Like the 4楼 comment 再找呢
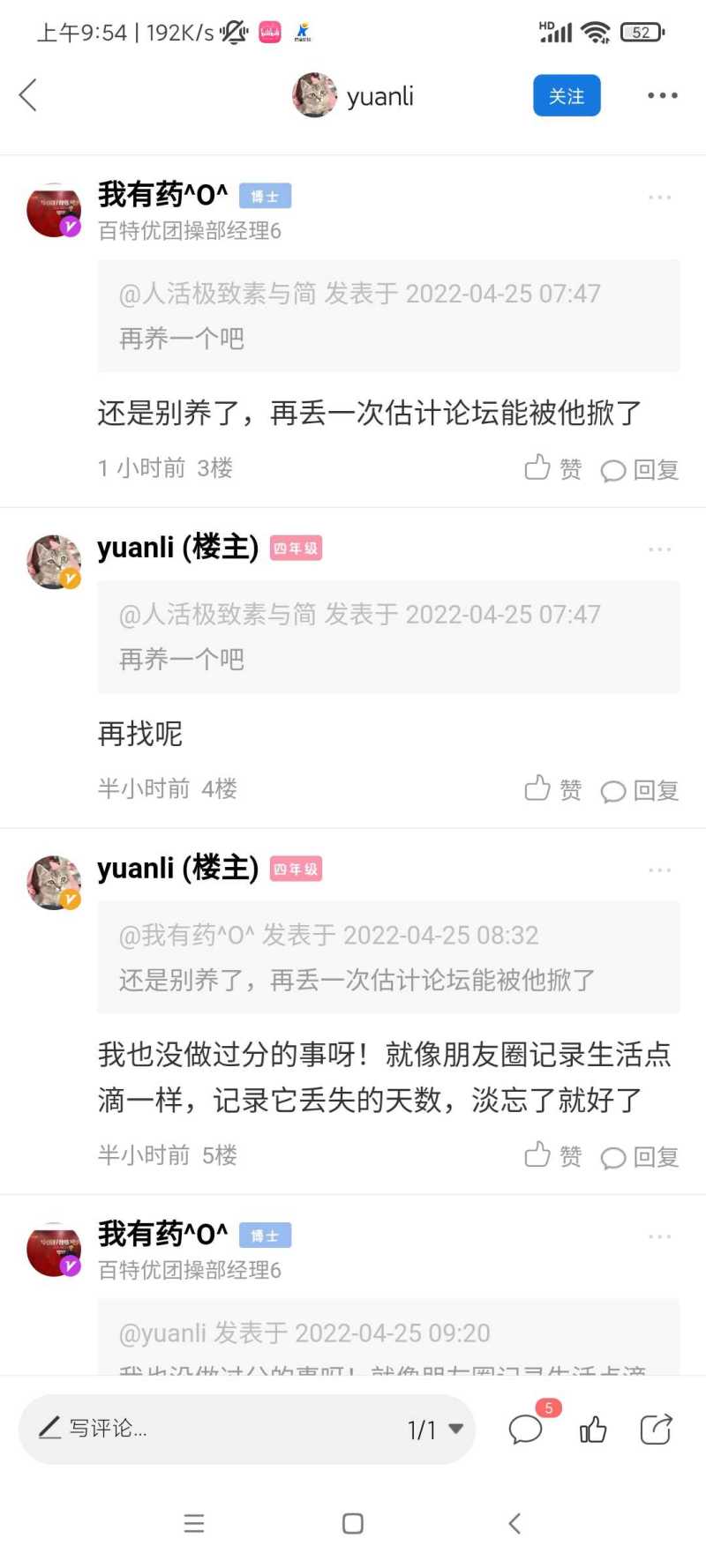The image size is (706, 1568). [x=553, y=789]
